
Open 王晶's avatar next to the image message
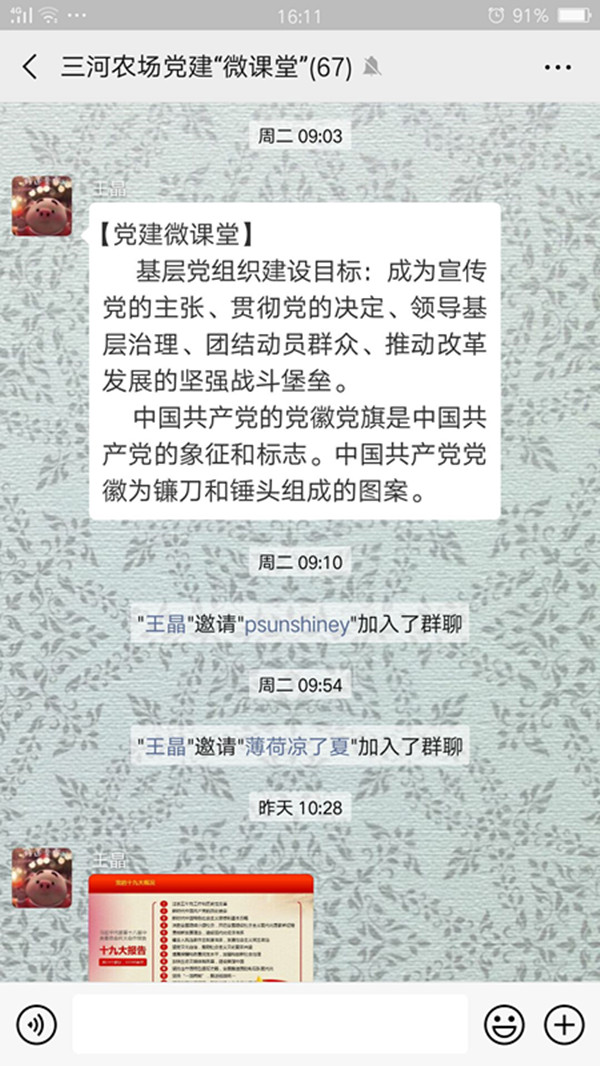41,877
